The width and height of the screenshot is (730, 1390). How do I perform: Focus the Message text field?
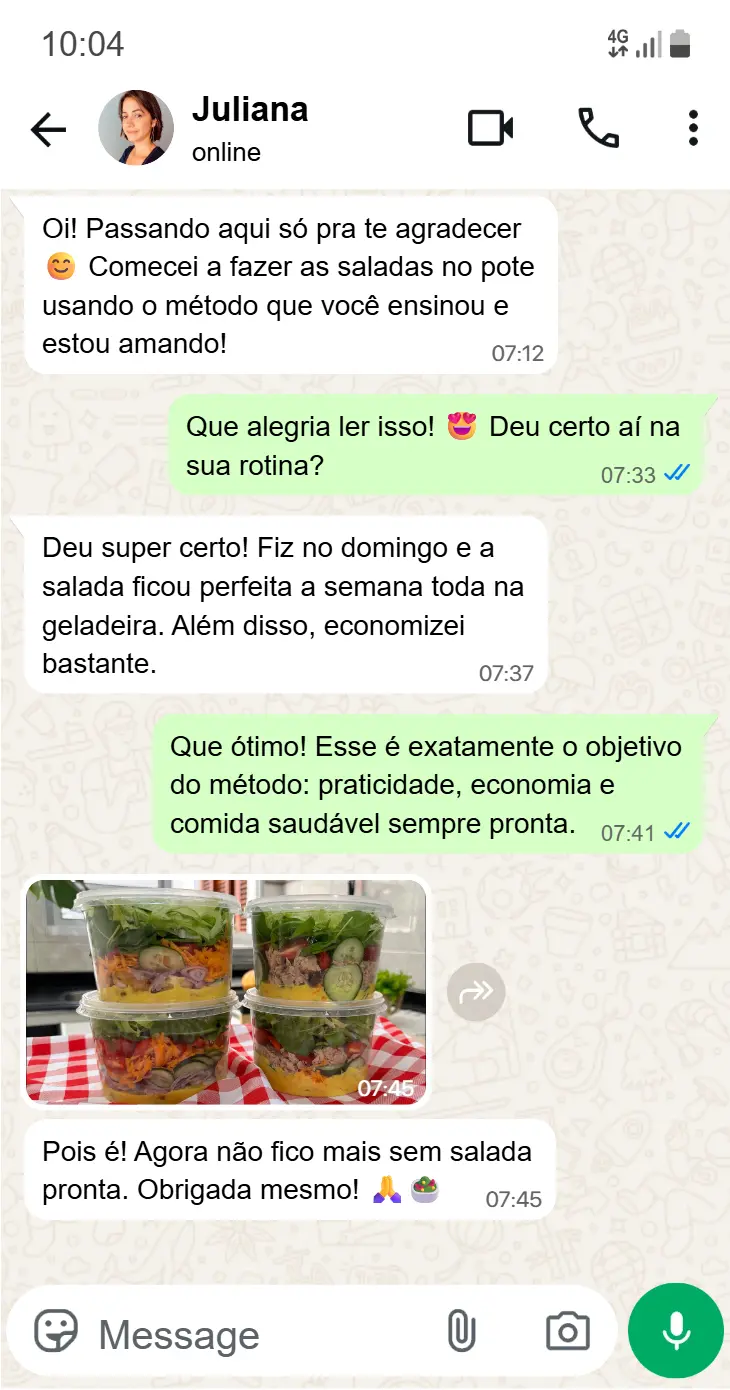click(x=260, y=1334)
